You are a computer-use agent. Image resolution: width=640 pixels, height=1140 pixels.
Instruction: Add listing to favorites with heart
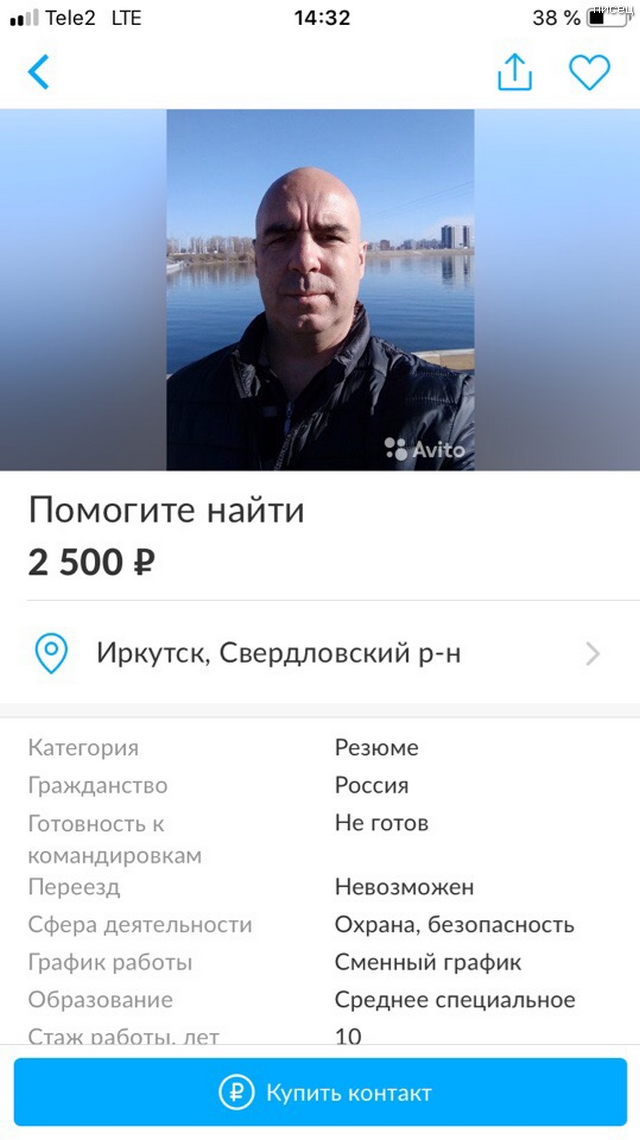[589, 72]
